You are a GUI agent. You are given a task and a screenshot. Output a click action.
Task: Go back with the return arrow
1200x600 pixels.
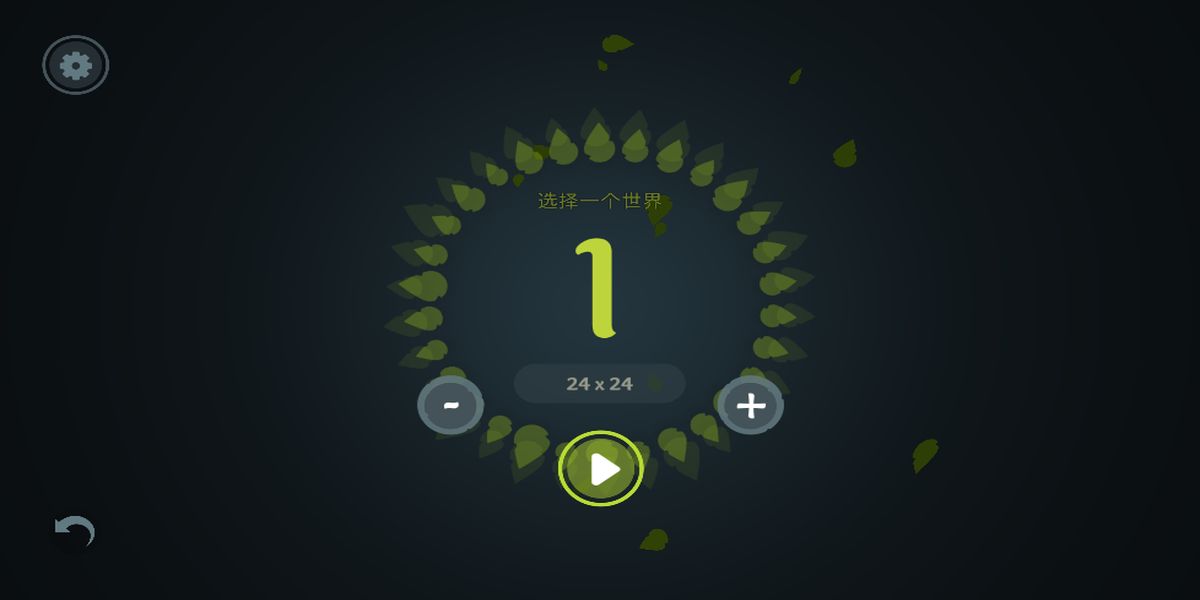75,531
